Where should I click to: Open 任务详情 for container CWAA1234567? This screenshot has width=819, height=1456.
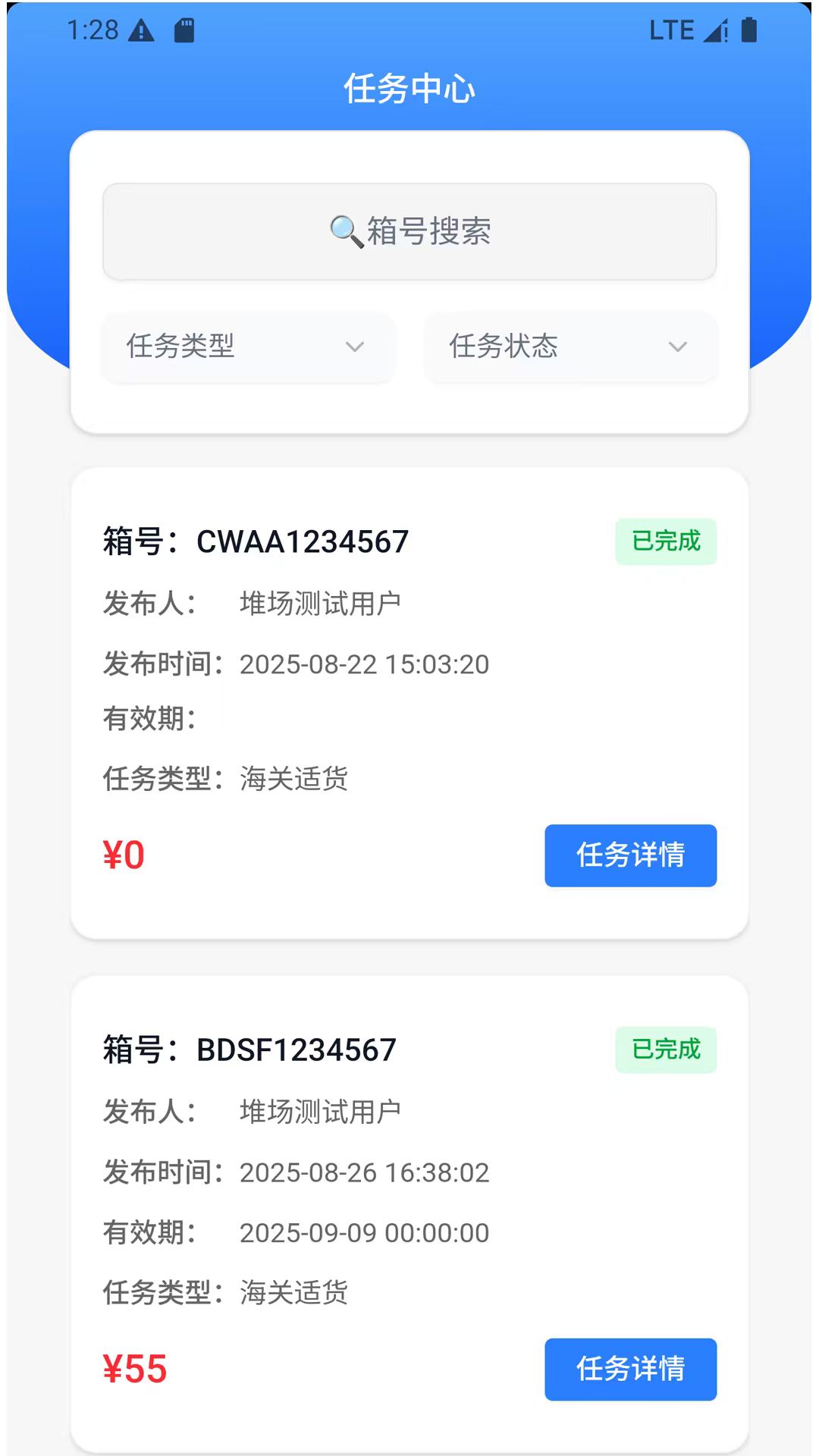[x=630, y=856]
